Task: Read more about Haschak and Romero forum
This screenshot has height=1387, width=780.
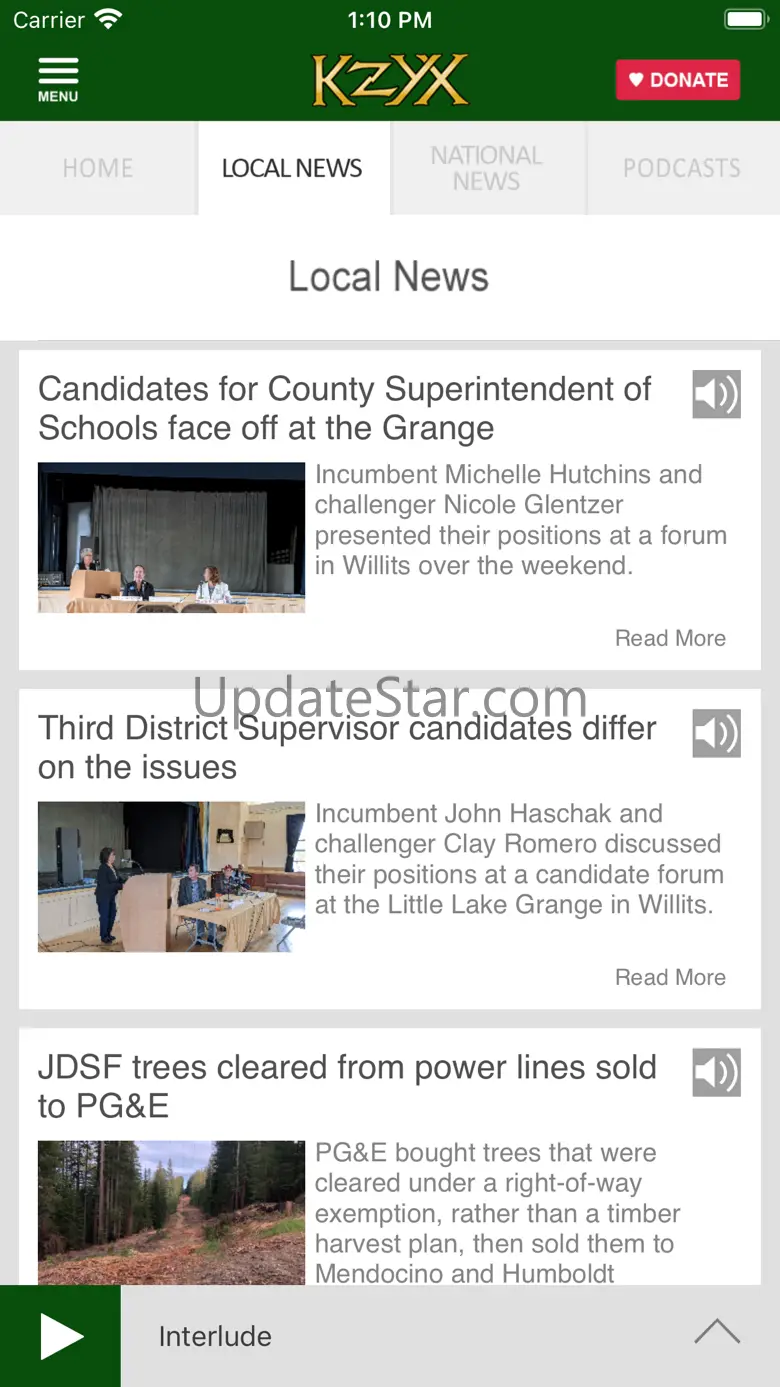Action: [x=670, y=977]
